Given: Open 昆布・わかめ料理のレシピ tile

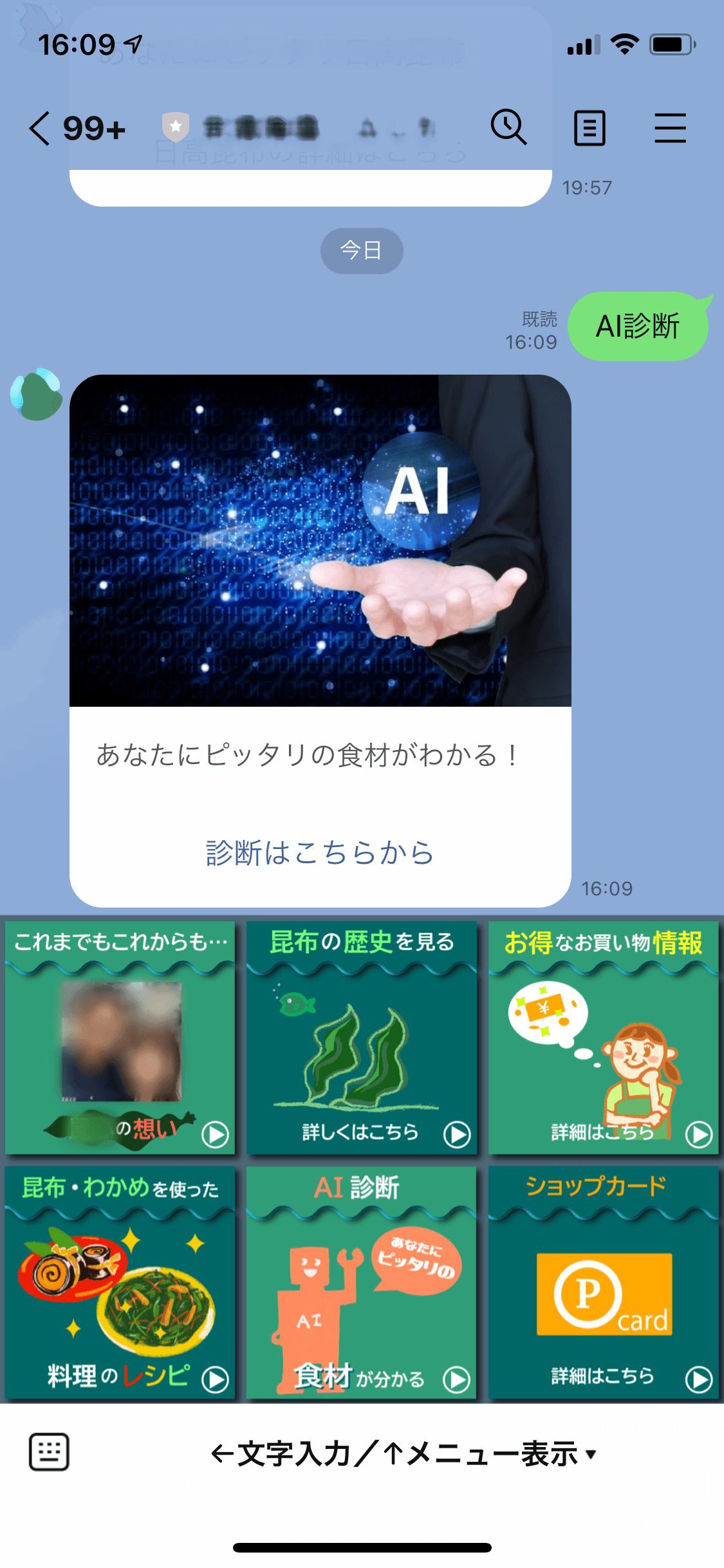Looking at the screenshot, I should point(120,1282).
